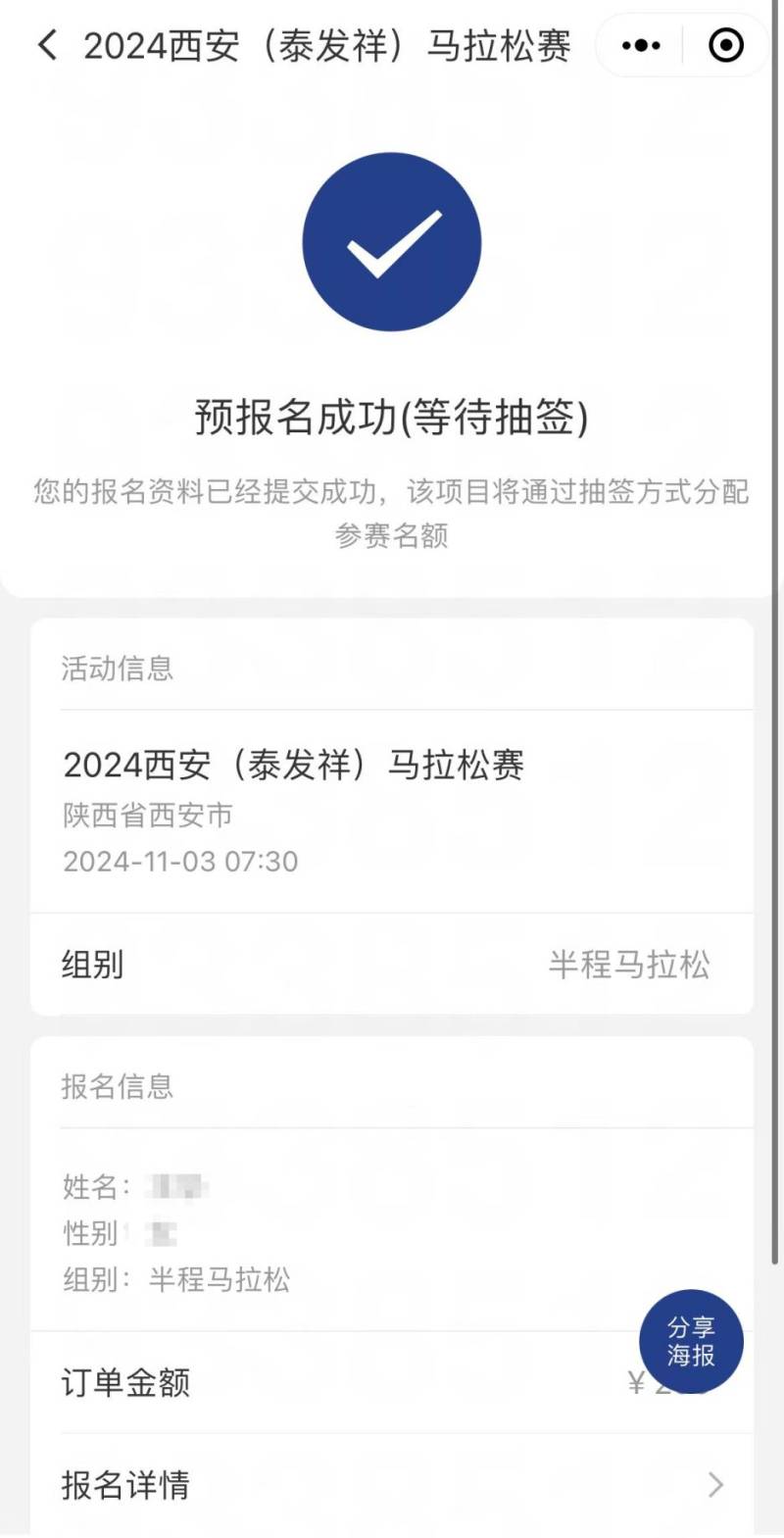
Task: Select the 活动信息 section header
Action: pos(117,668)
